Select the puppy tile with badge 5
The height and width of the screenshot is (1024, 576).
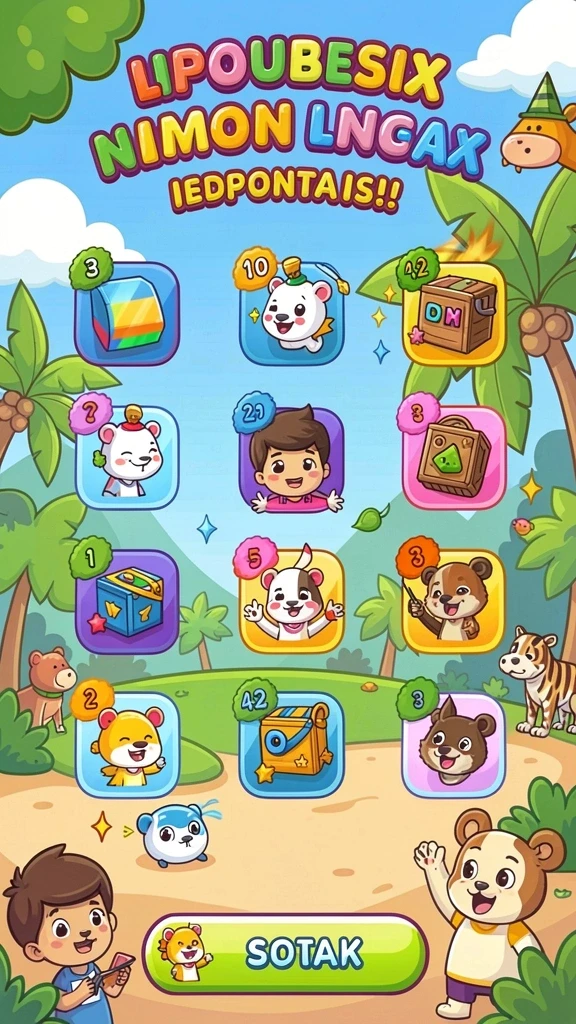291,601
